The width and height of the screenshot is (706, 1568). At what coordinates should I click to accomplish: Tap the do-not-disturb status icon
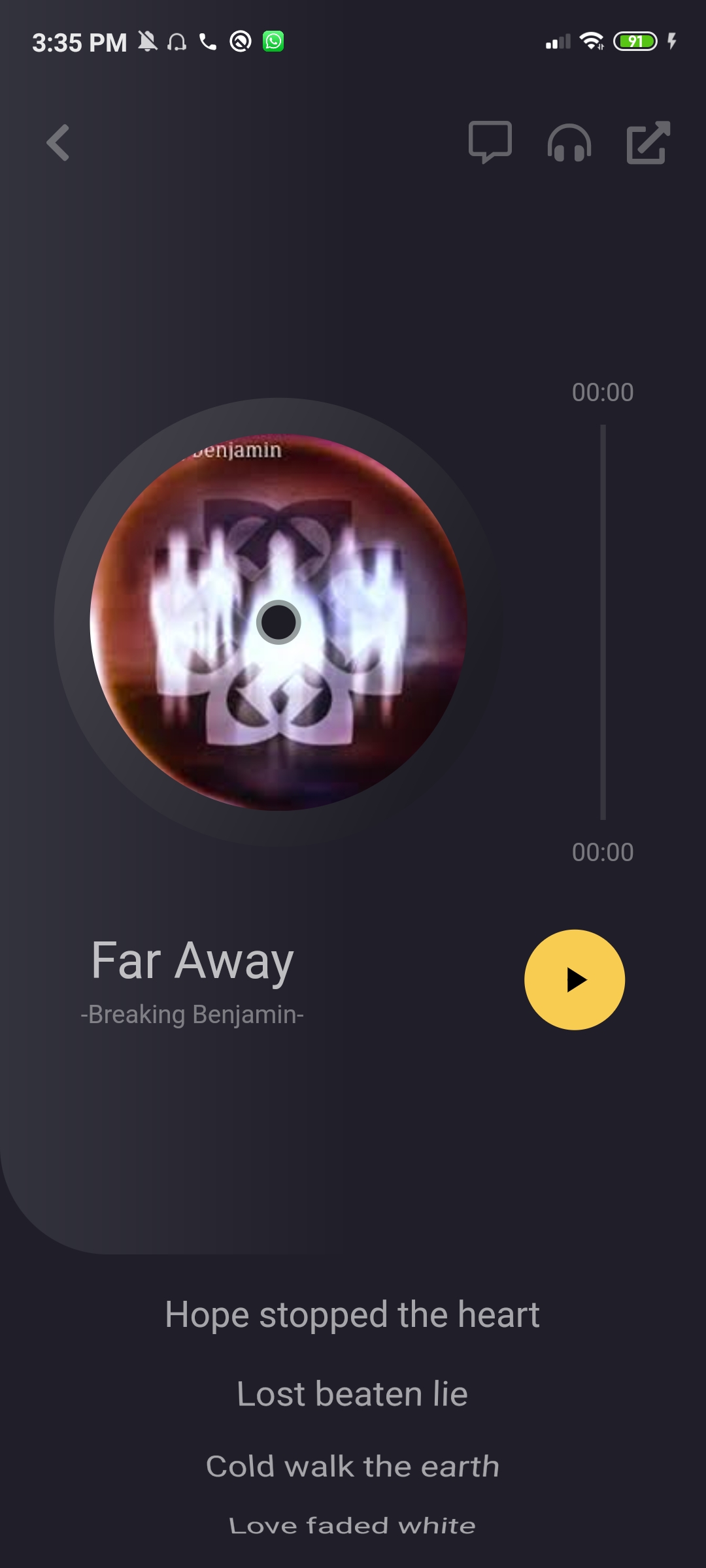pyautogui.click(x=240, y=41)
